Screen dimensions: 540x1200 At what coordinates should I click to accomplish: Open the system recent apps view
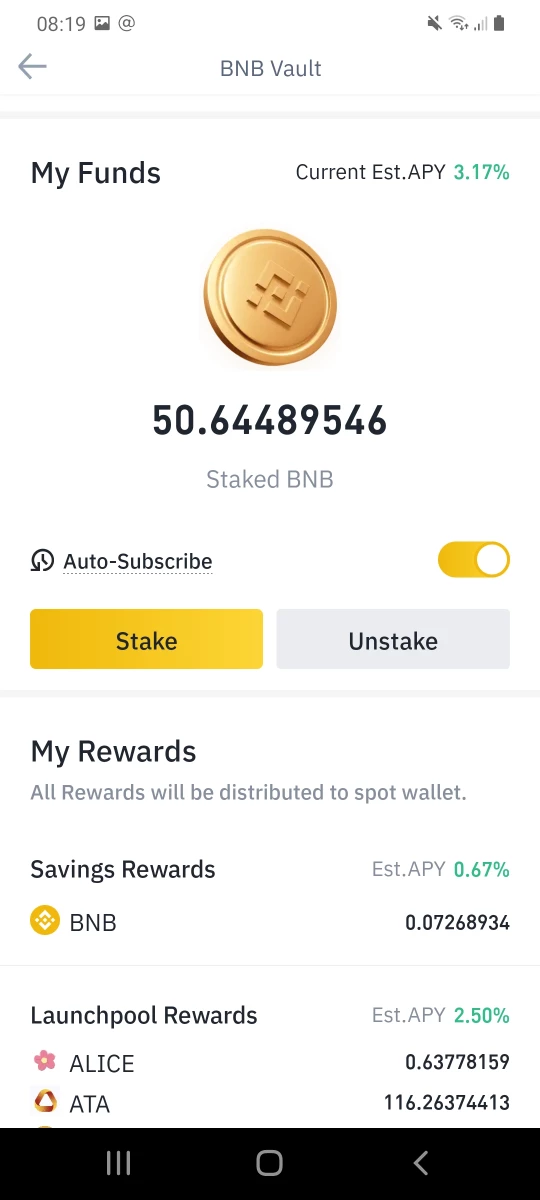tap(118, 1162)
